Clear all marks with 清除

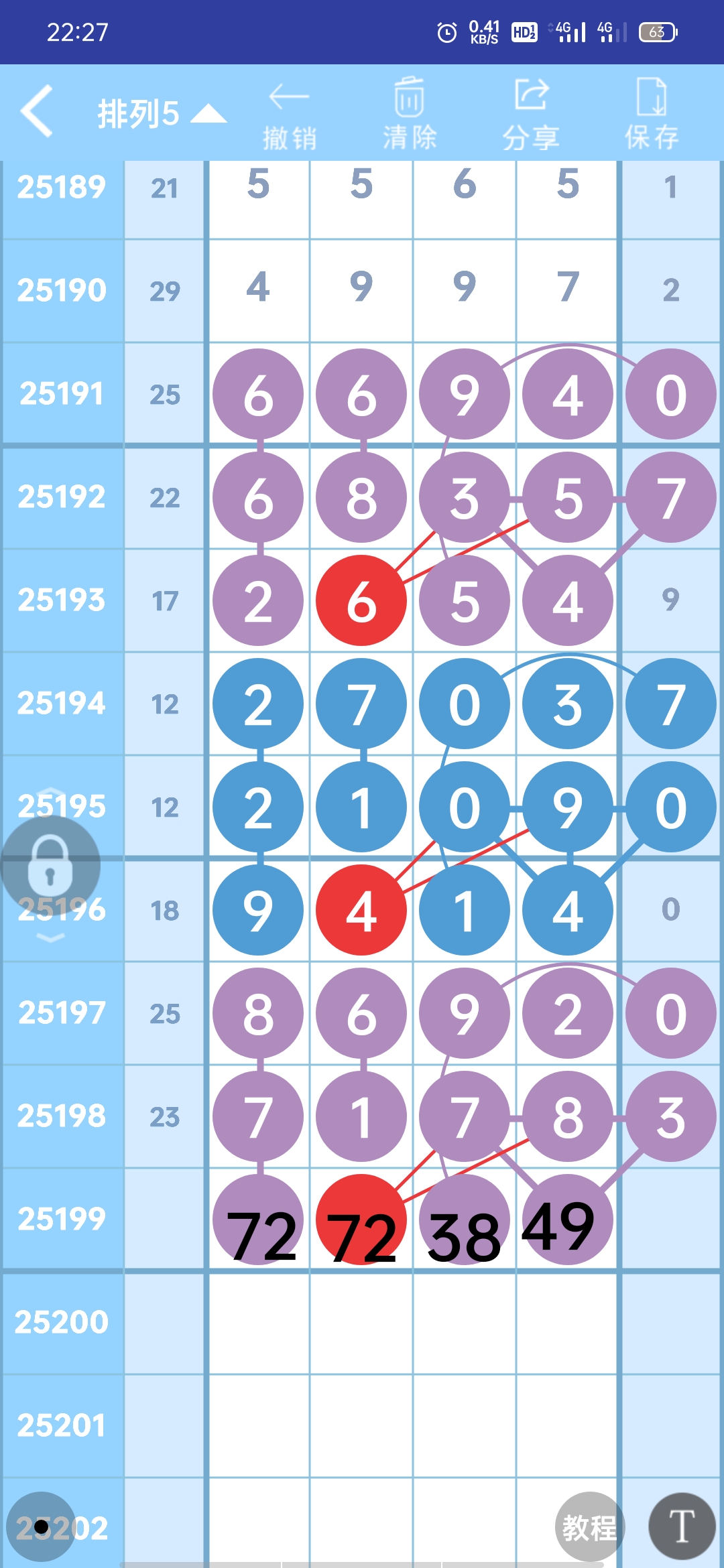(x=409, y=115)
